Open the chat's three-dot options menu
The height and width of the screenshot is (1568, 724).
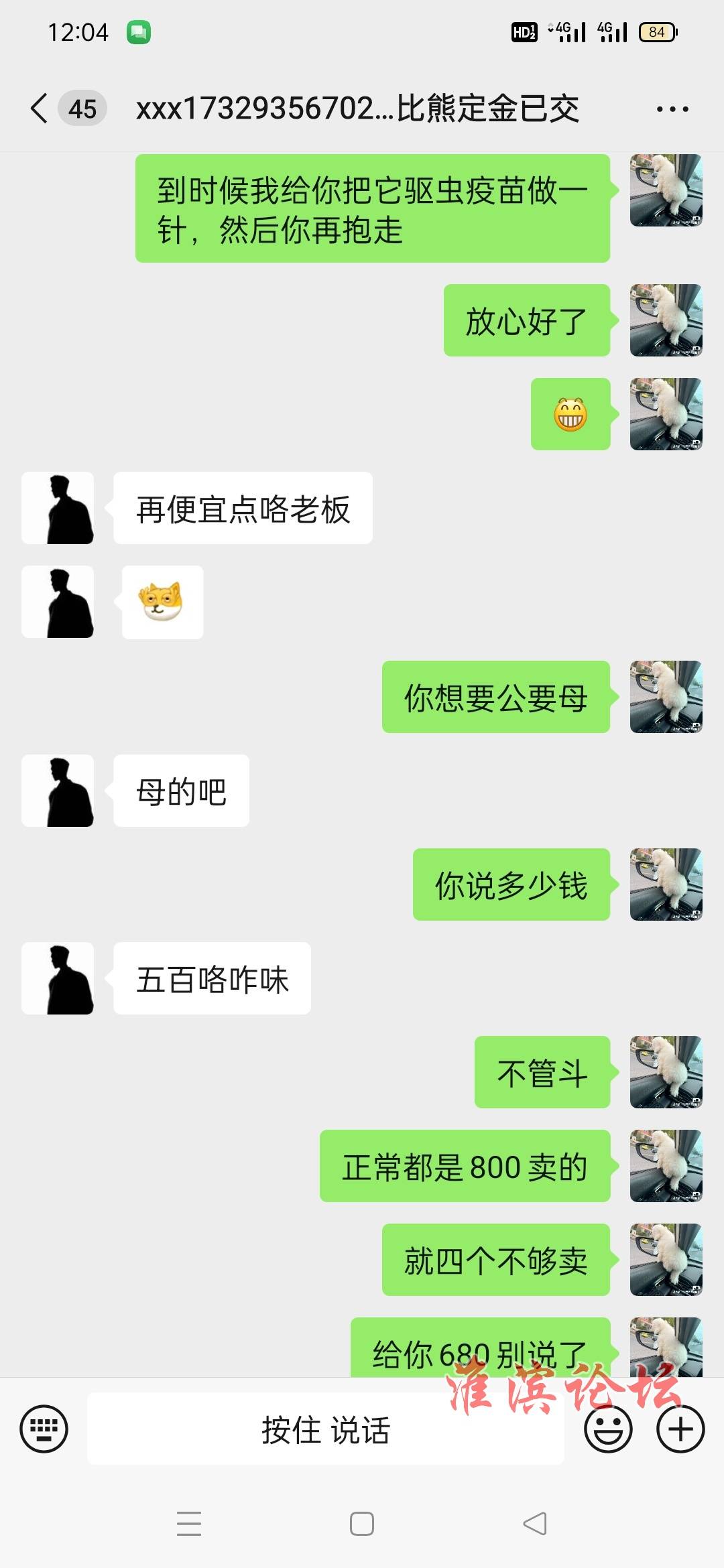point(672,109)
